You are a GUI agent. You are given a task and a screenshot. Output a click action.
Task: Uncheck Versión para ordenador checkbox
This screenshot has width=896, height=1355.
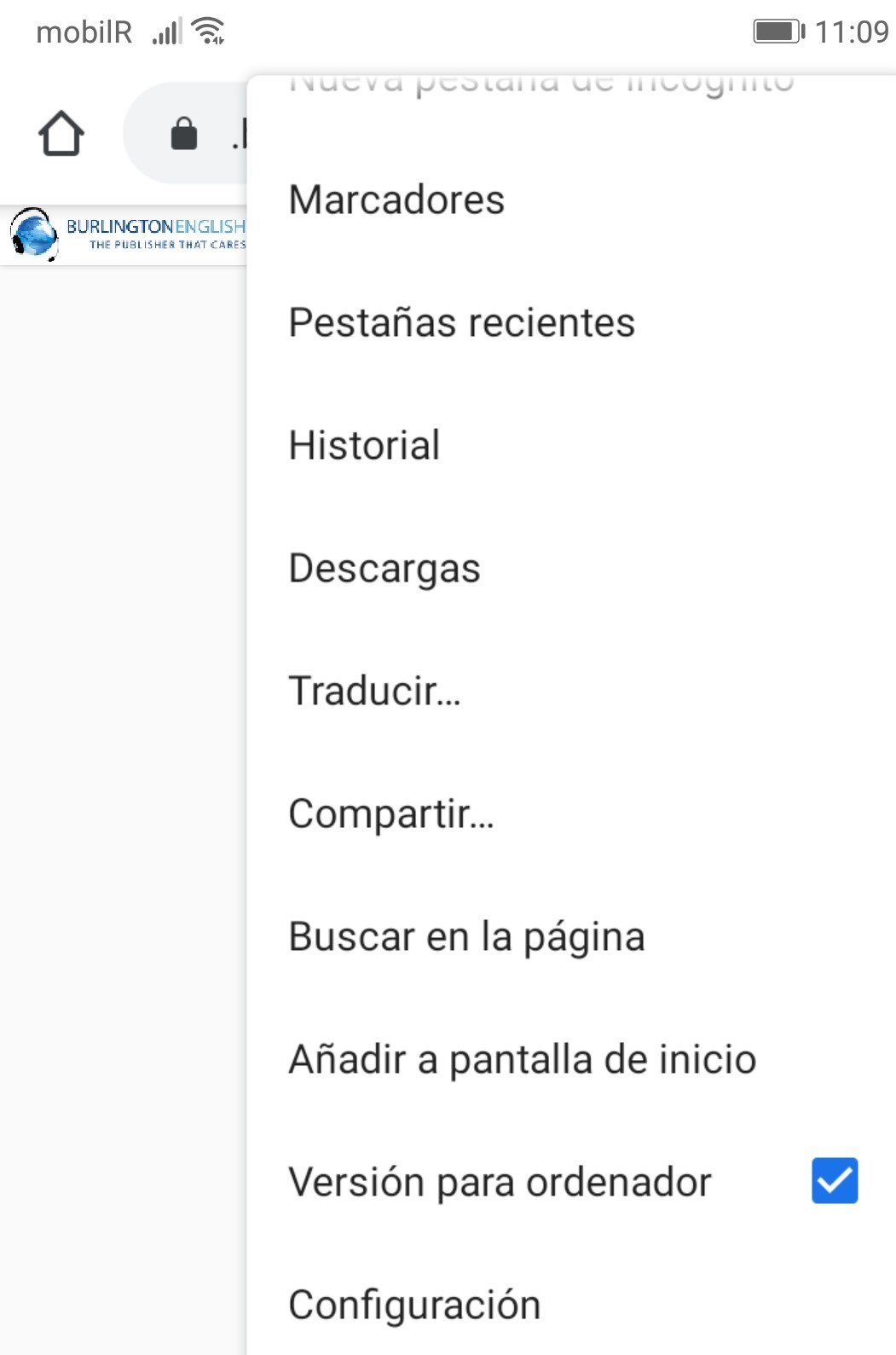pyautogui.click(x=834, y=1181)
